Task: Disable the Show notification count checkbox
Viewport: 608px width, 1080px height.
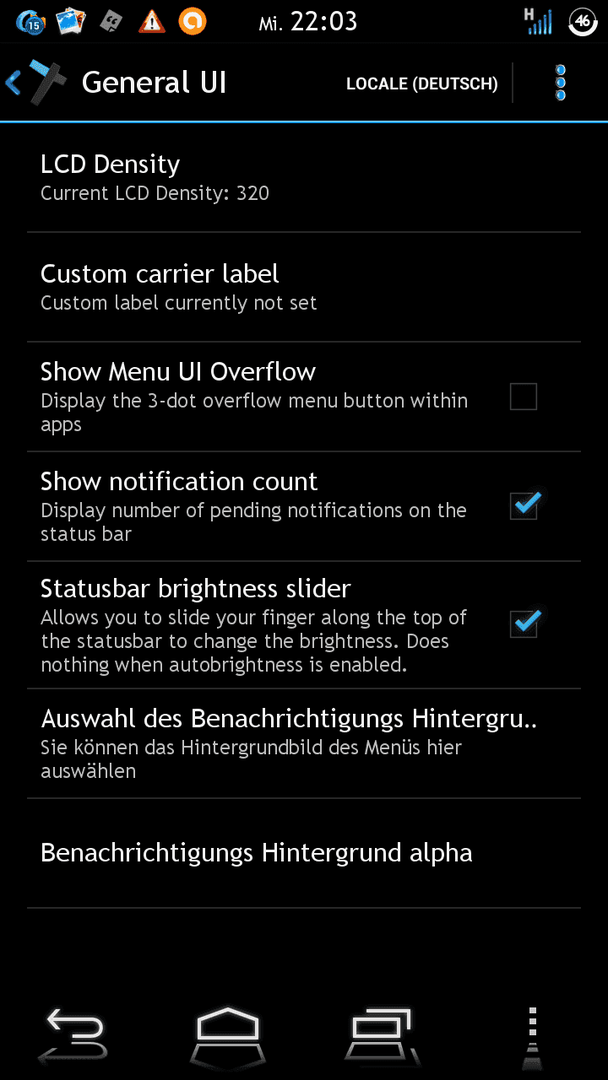Action: coord(524,506)
